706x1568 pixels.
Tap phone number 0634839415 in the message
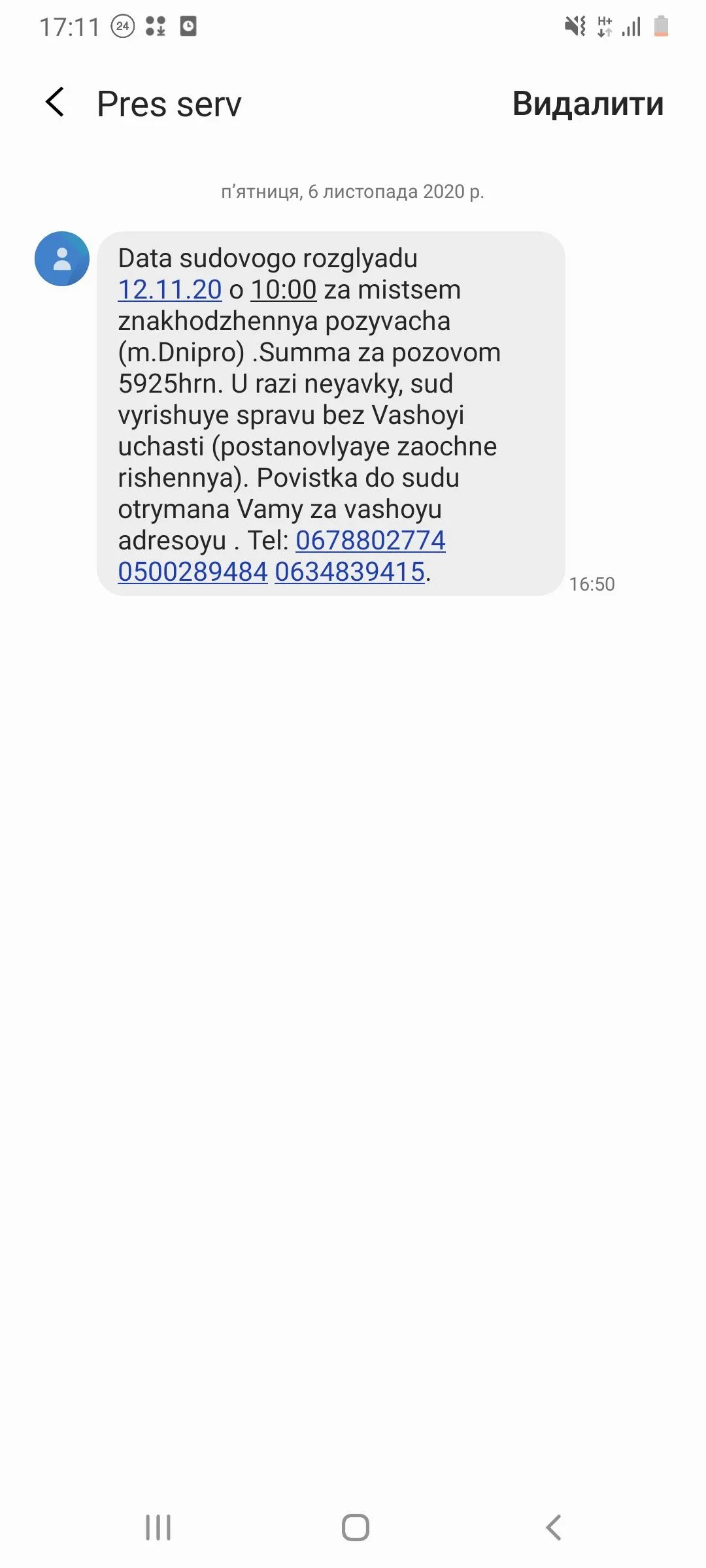[x=350, y=572]
